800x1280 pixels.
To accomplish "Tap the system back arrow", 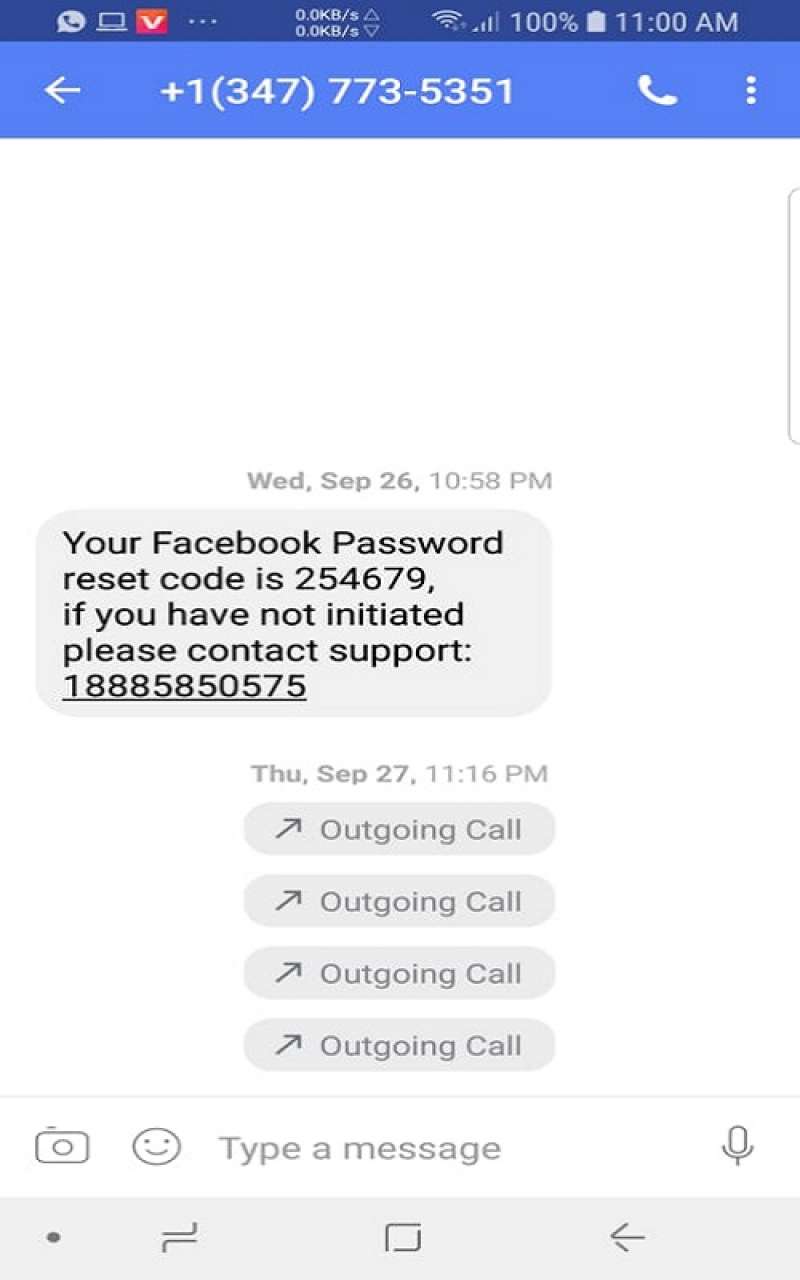I will point(627,1238).
